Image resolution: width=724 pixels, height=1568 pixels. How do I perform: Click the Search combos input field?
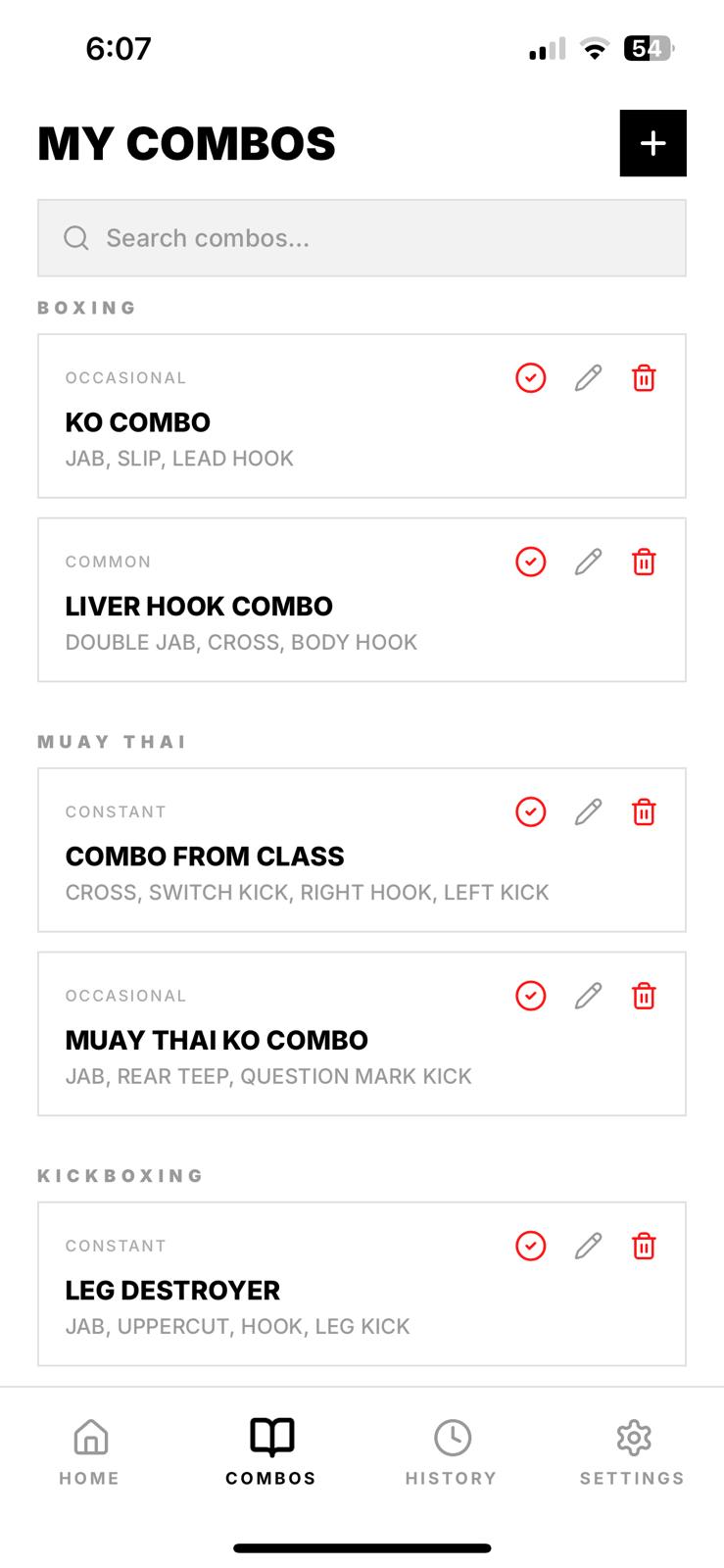click(362, 237)
